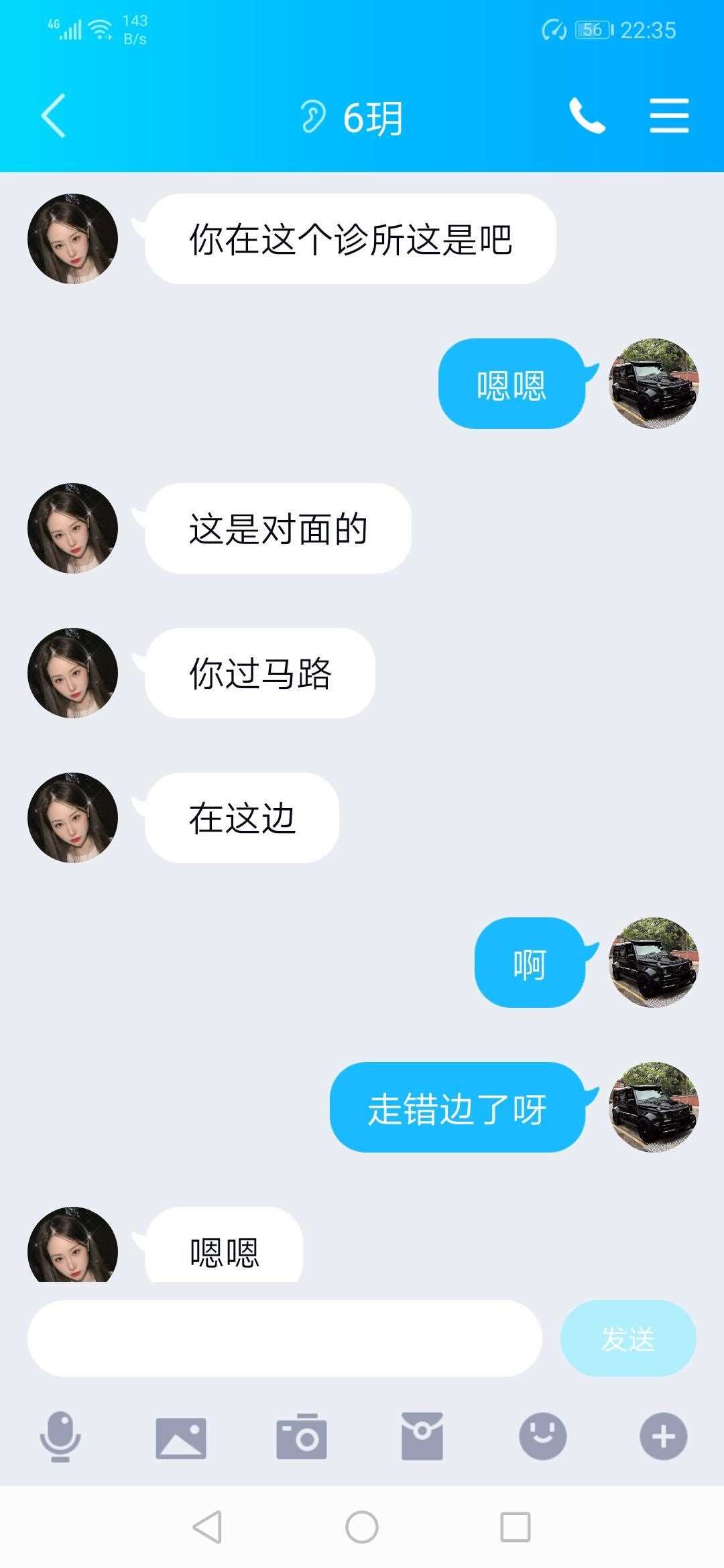Open the emoji panel
Viewport: 724px width, 1568px height.
543,1436
